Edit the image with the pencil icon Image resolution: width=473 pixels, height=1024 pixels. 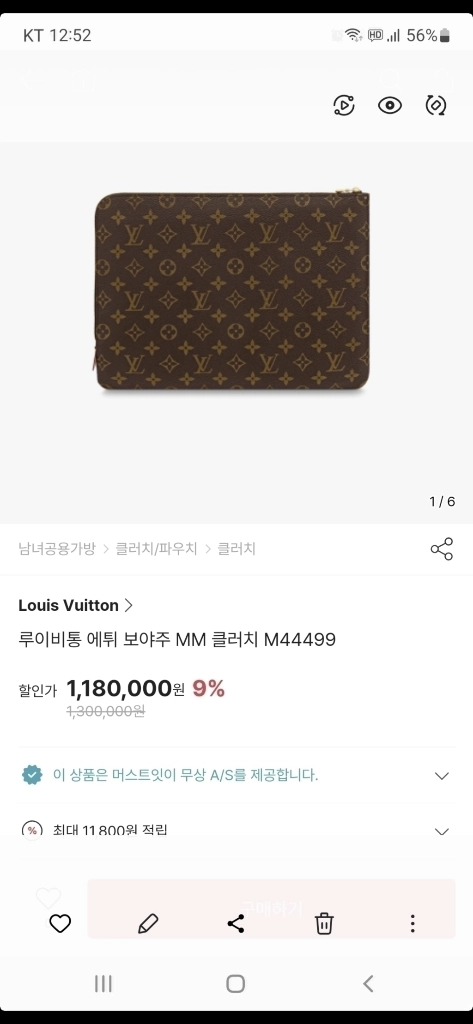(148, 923)
